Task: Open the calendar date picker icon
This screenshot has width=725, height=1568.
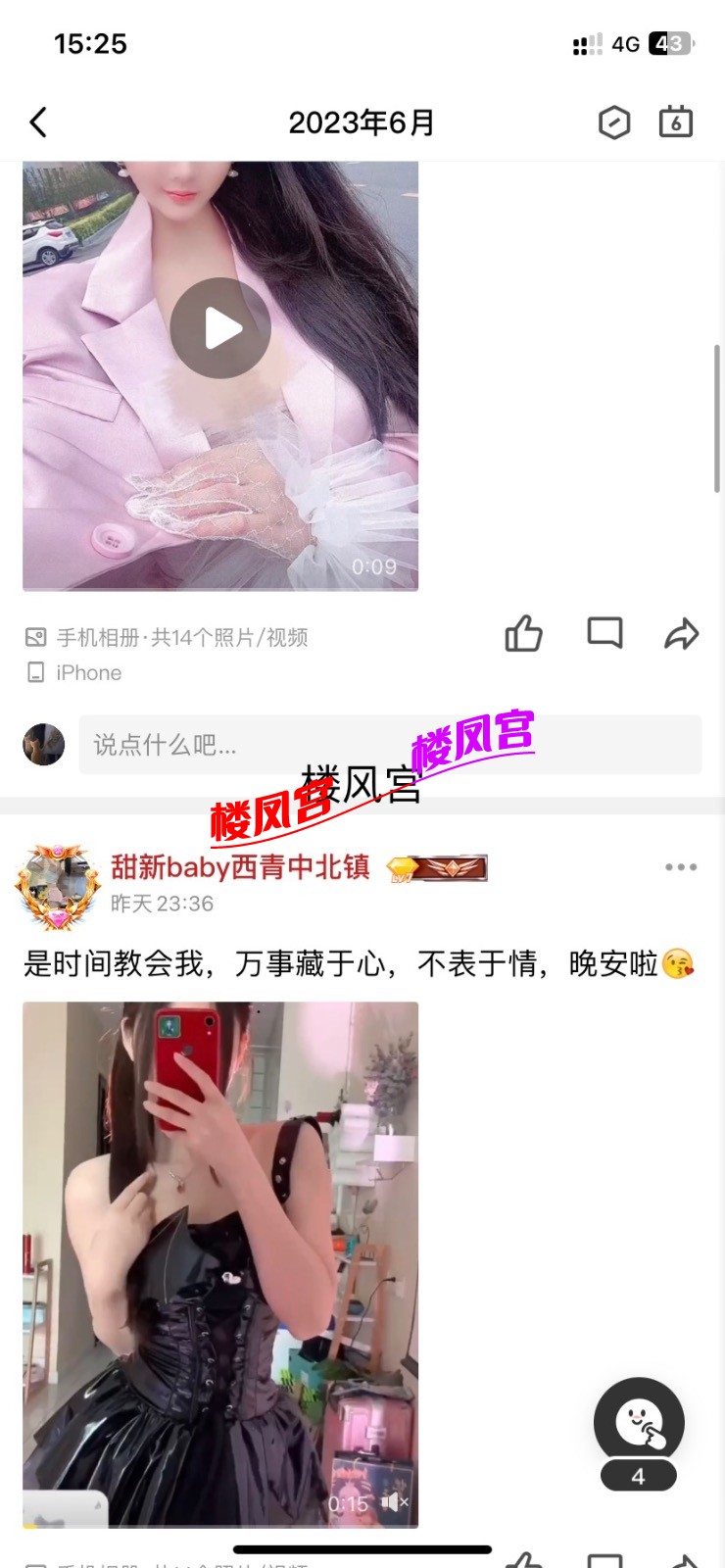Action: coord(675,122)
